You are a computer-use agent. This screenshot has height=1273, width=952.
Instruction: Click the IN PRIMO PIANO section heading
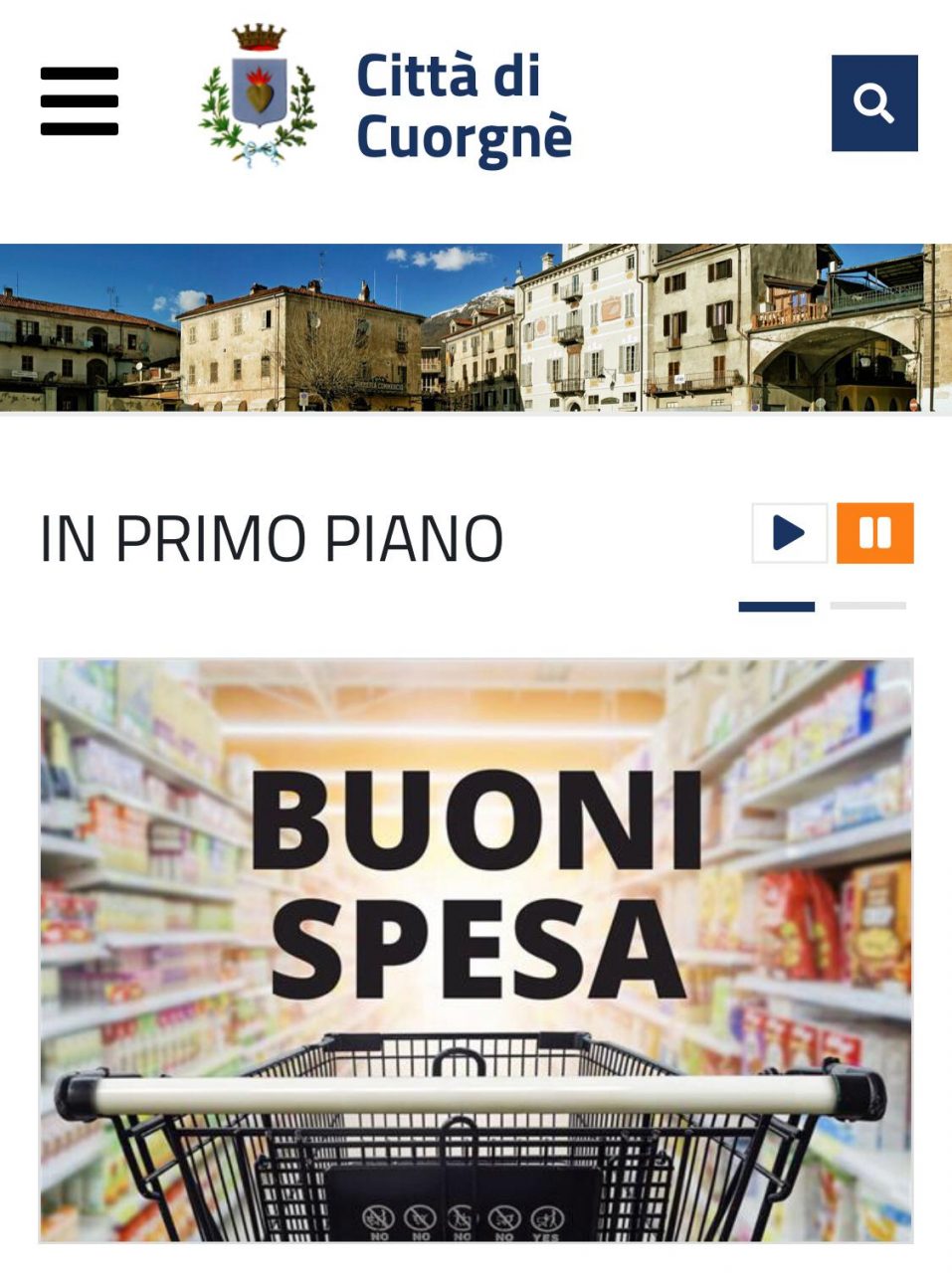point(274,534)
